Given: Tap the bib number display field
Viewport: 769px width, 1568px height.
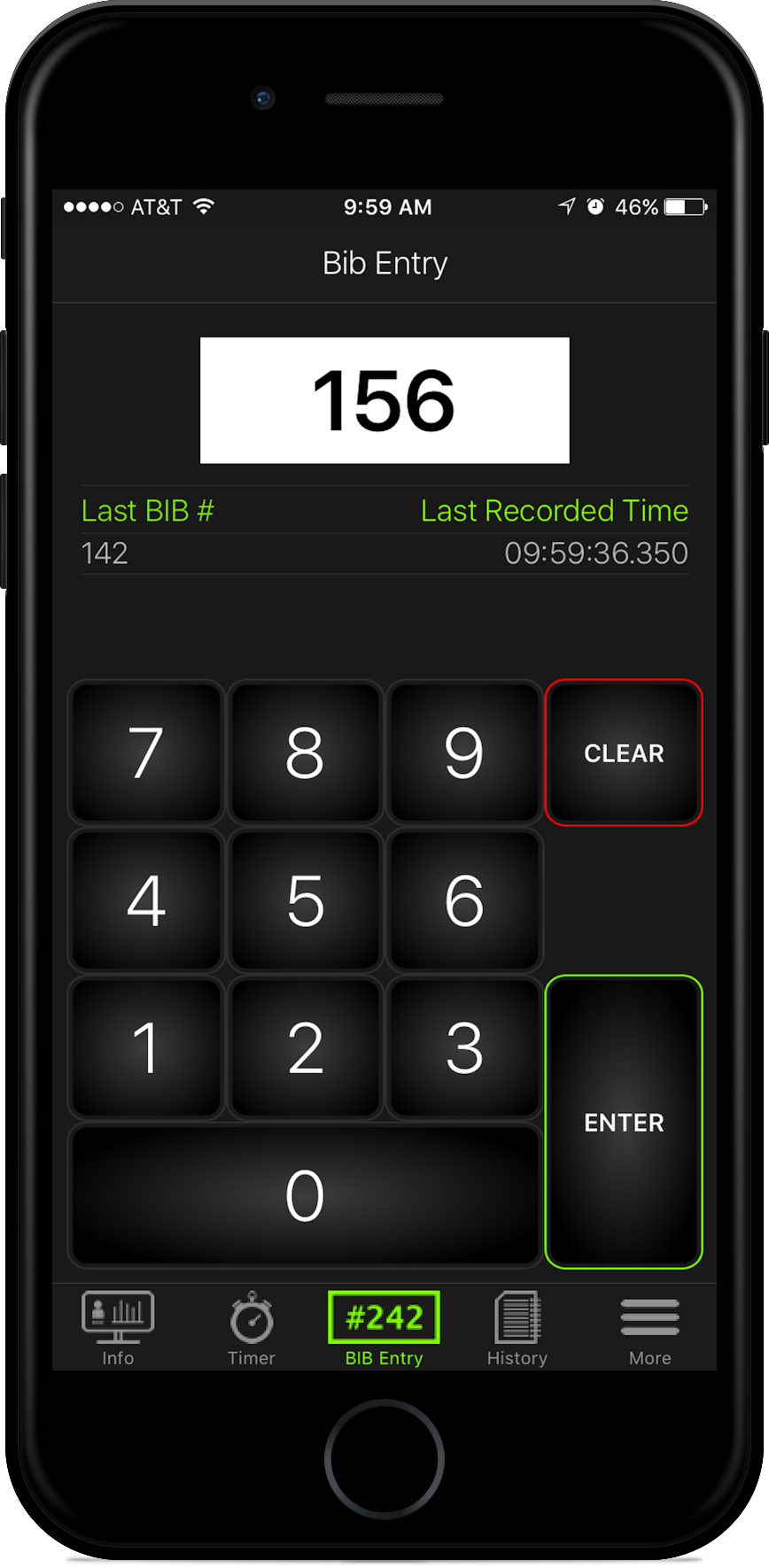Looking at the screenshot, I should coord(384,400).
